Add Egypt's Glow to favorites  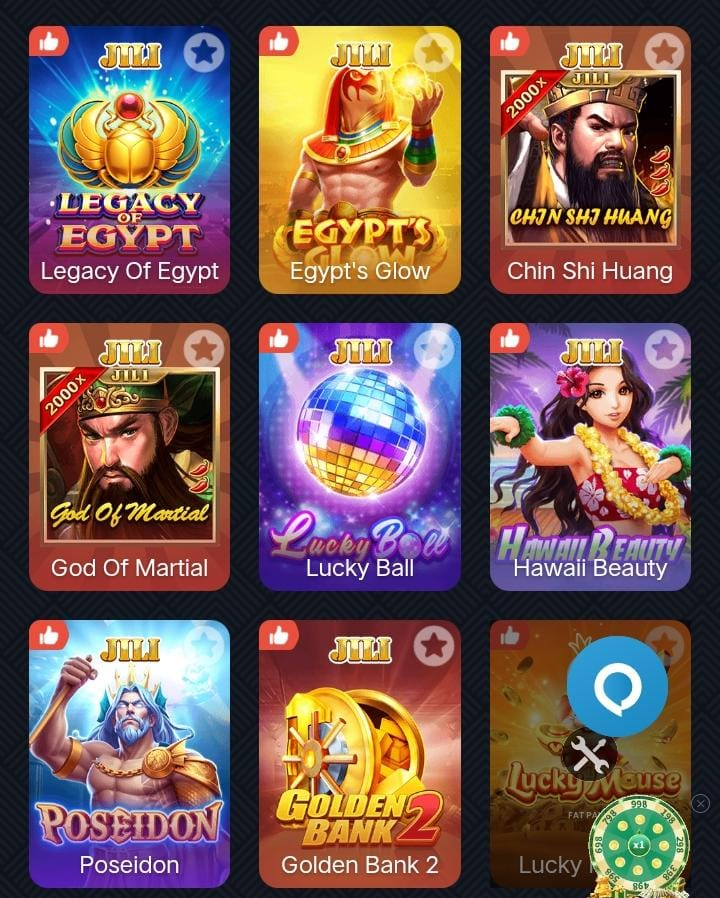point(434,51)
